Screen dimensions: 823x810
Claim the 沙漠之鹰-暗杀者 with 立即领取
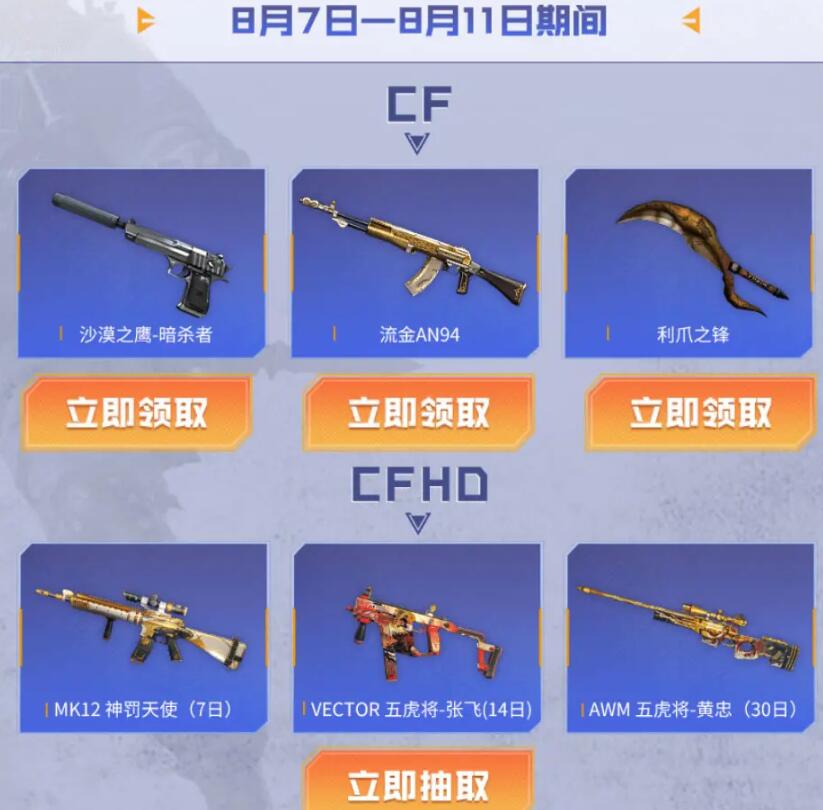[137, 412]
